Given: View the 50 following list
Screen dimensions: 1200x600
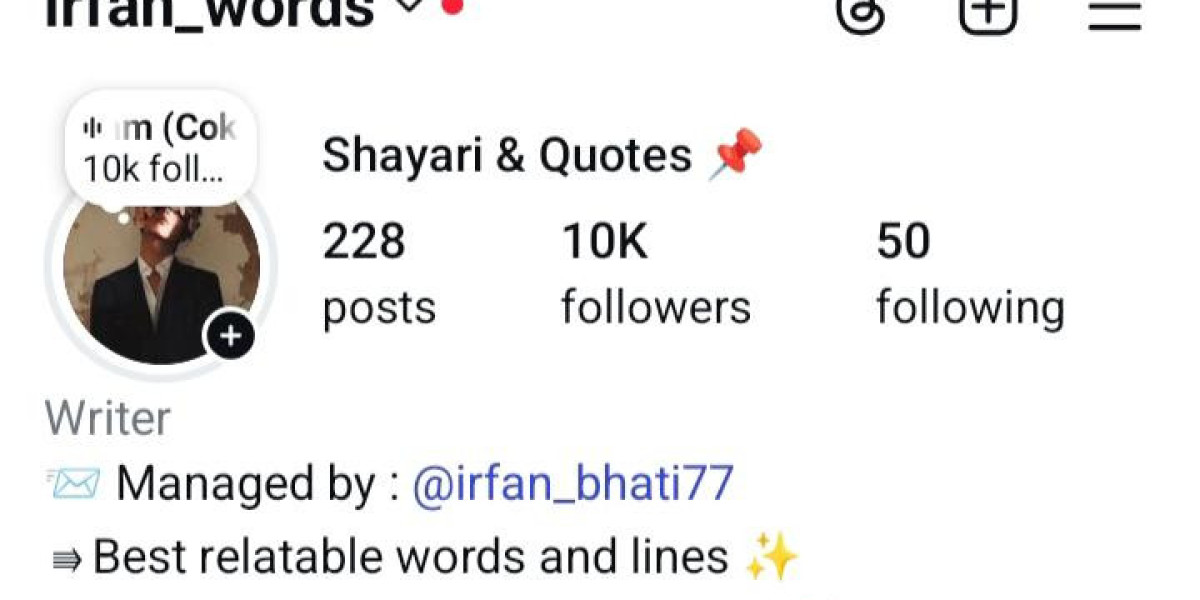Looking at the screenshot, I should point(969,275).
